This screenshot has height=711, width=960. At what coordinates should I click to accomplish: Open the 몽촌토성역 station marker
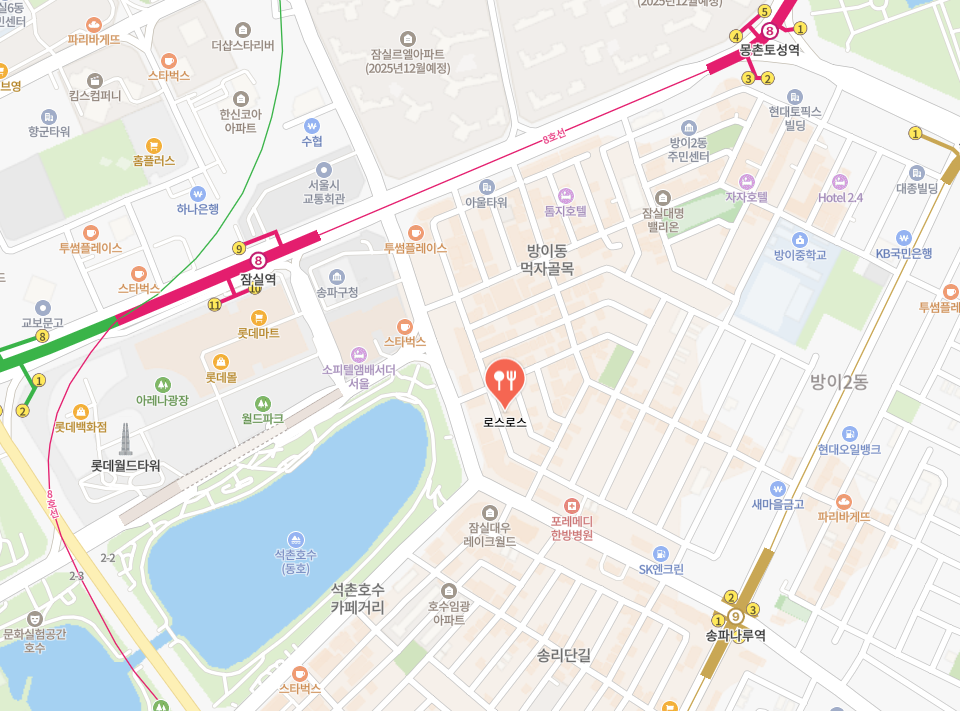point(770,31)
